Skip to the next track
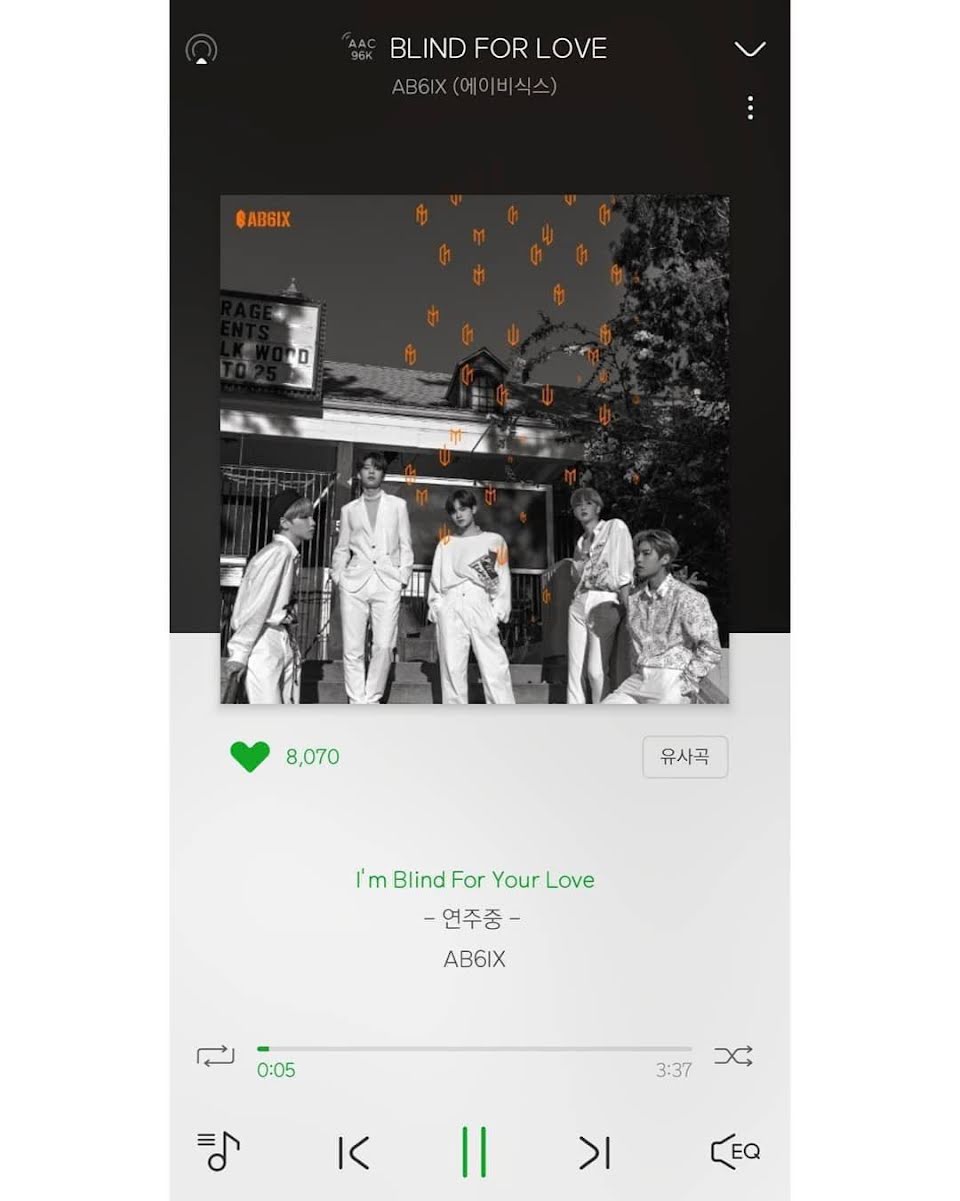Screen dimensions: 960x1201 click(595, 1153)
